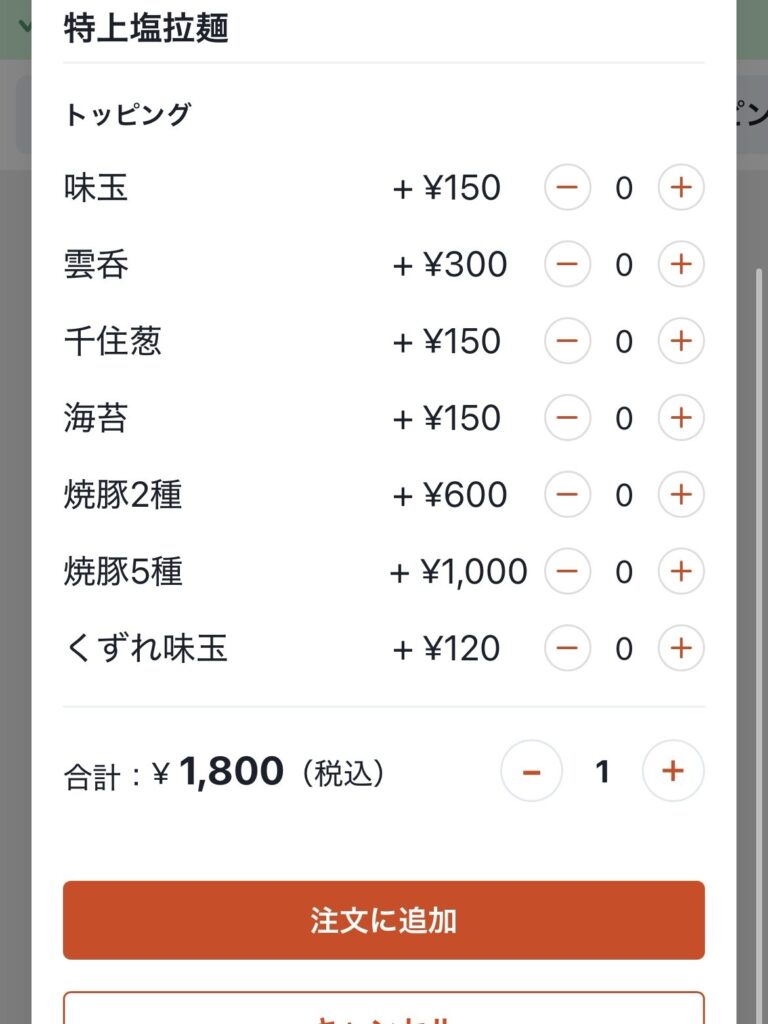Add 焼豚2種 topping using plus
Viewport: 768px width, 1024px height.
click(x=681, y=494)
